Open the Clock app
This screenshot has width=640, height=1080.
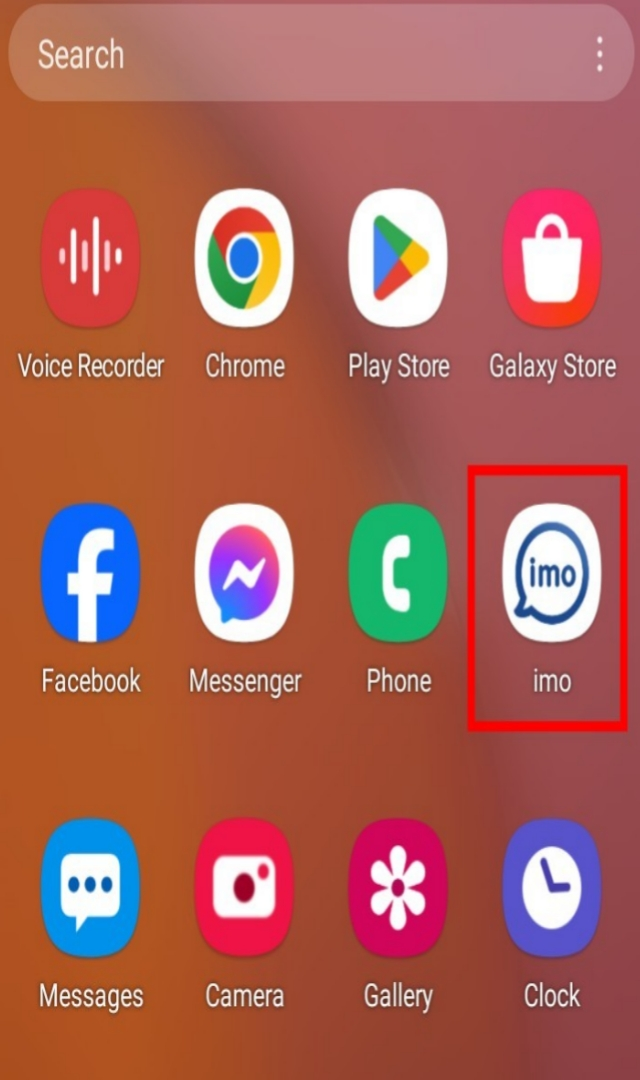point(552,888)
